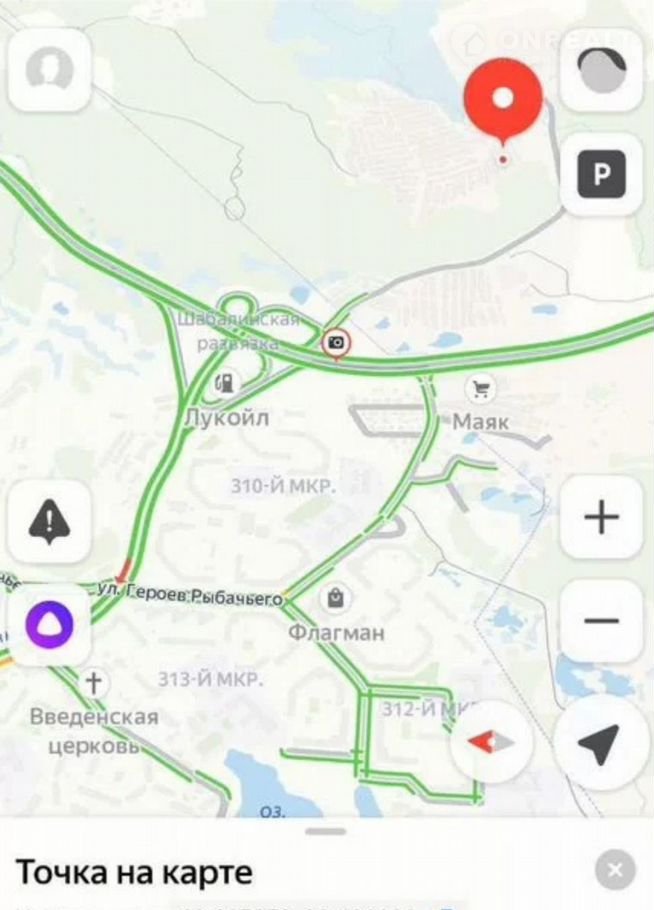This screenshot has width=654, height=910.
Task: Zoom in on the map
Action: (x=601, y=517)
